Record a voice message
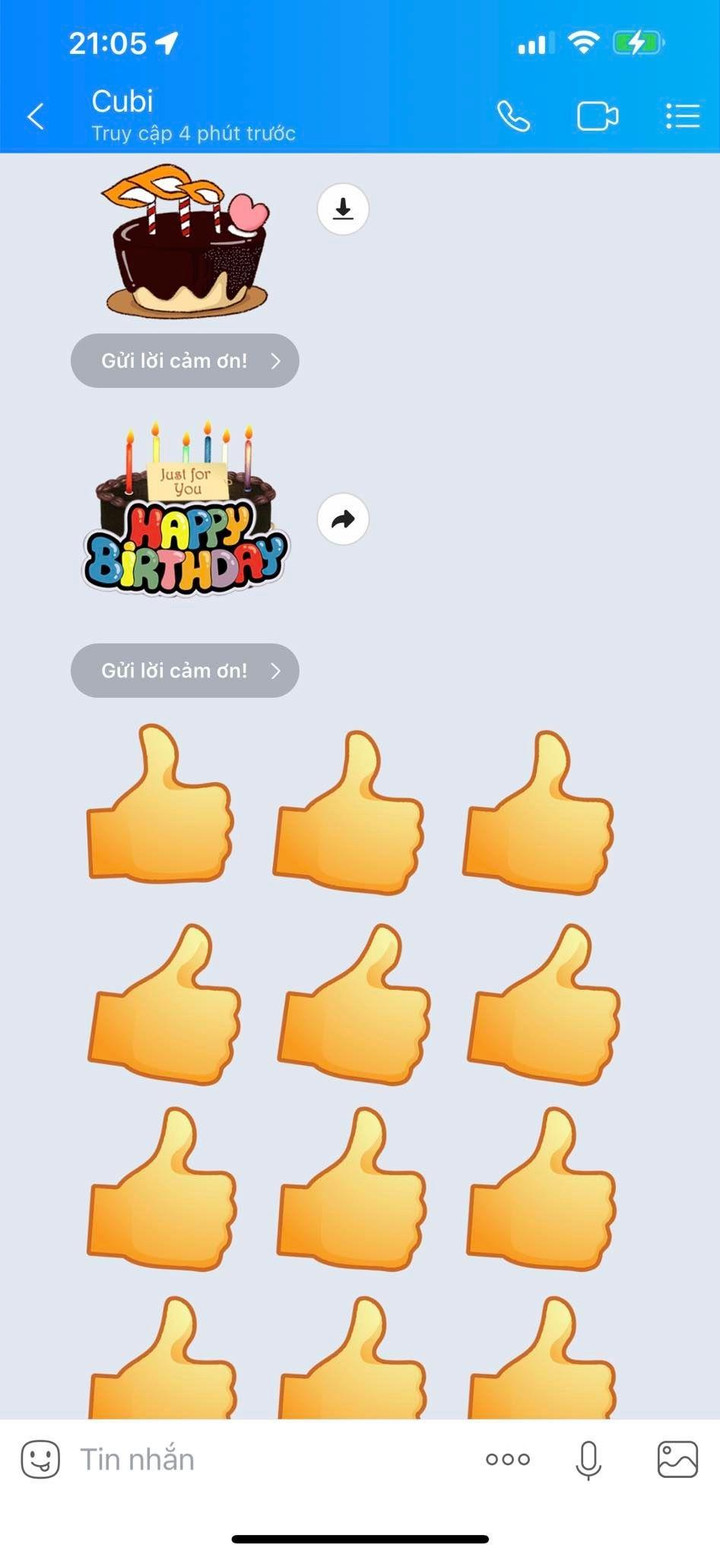The width and height of the screenshot is (720, 1557). point(589,1459)
